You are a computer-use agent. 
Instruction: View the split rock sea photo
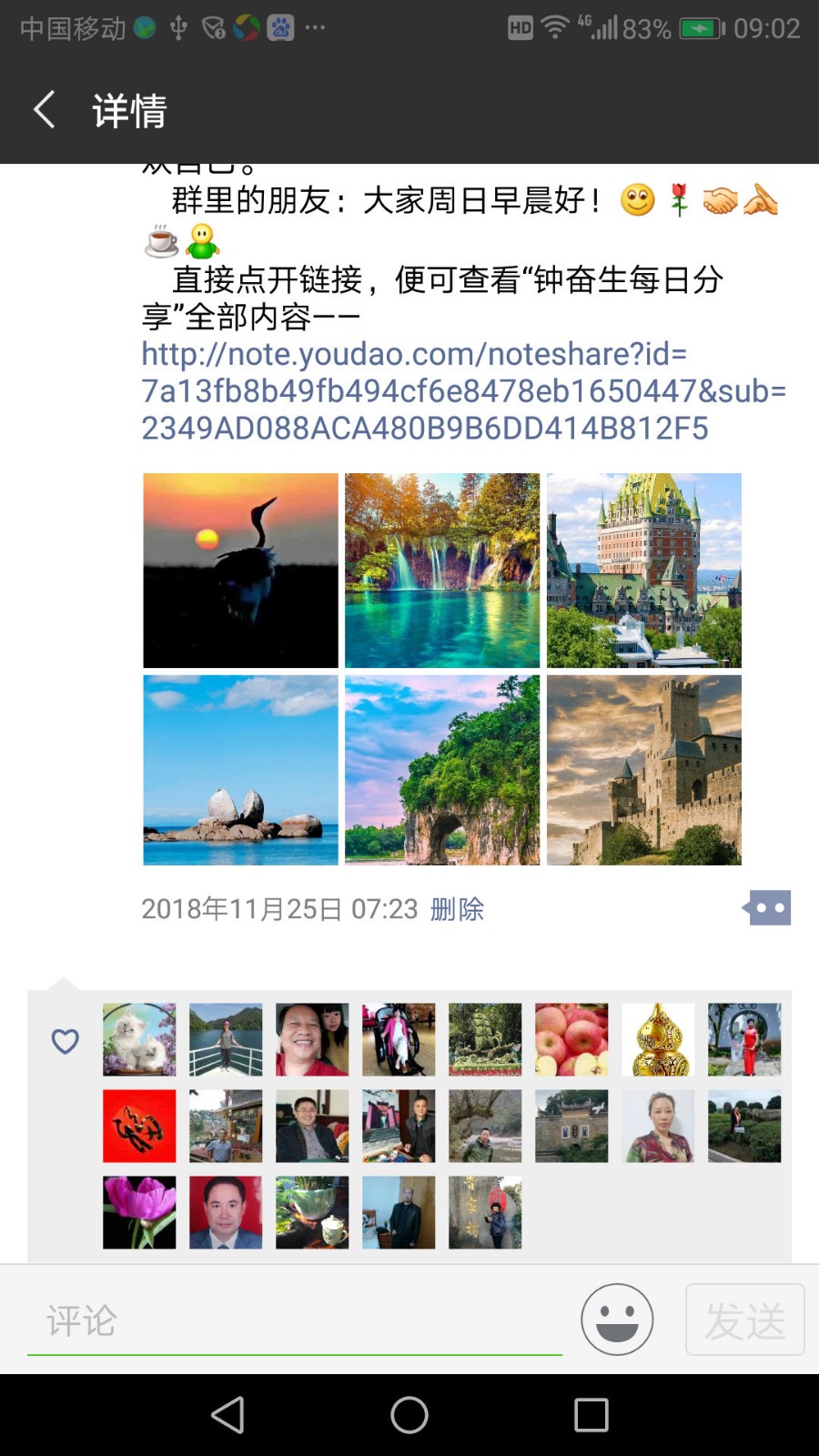[240, 770]
